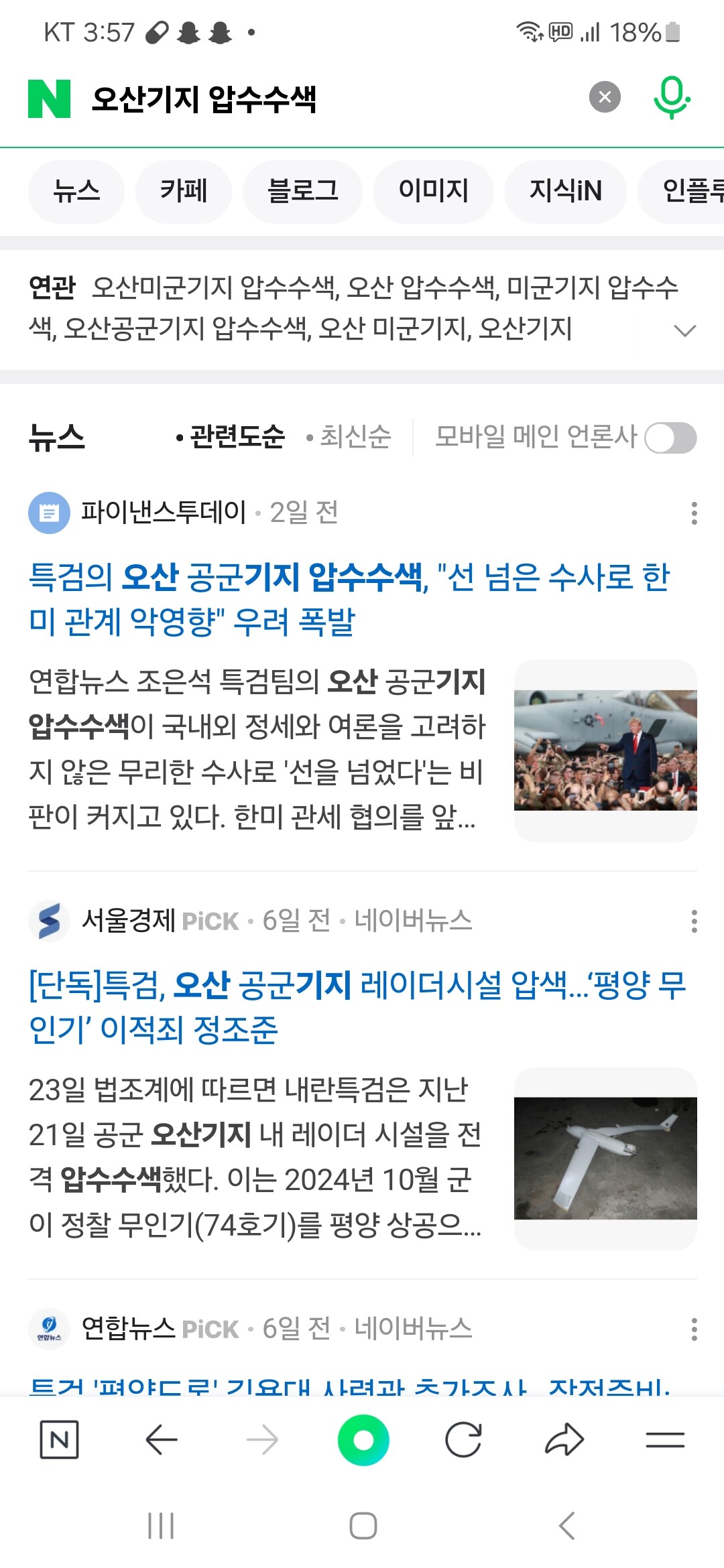The image size is (724, 1568).
Task: Open the 파이낸스투데이 article about 오산 공군기지 압수수색
Action: 349,598
